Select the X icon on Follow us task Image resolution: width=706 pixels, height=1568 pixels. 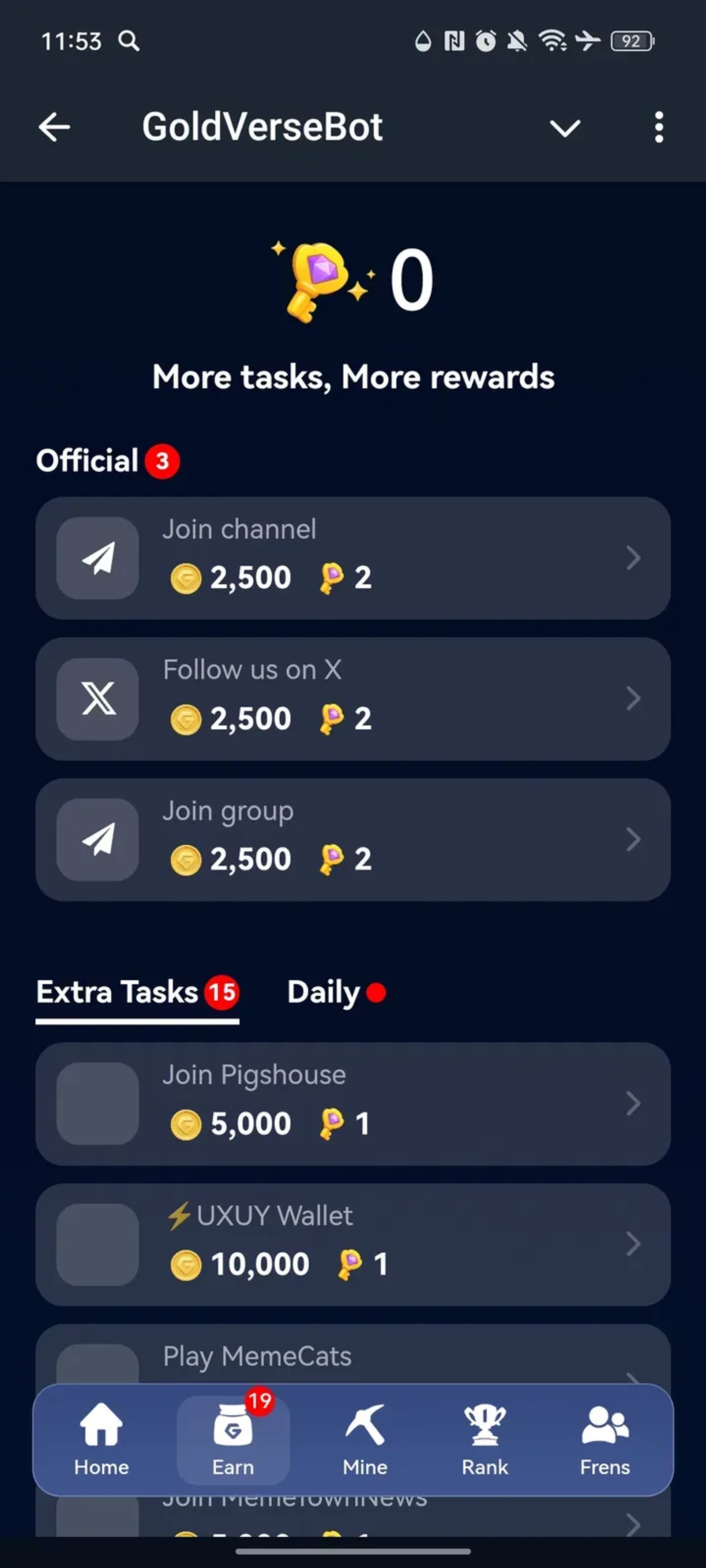point(98,699)
